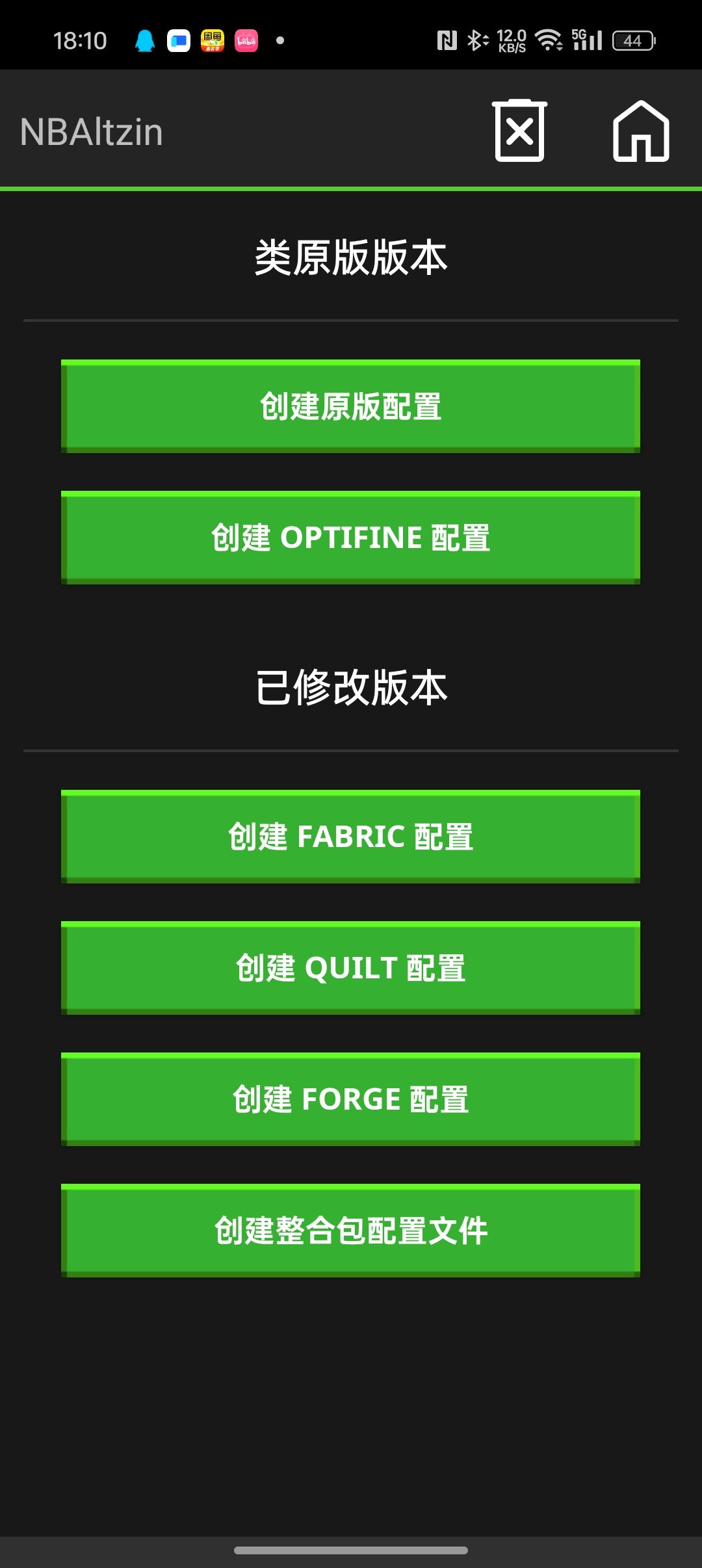Go to the launcher home screen
Image resolution: width=702 pixels, height=1568 pixels.
(x=640, y=131)
